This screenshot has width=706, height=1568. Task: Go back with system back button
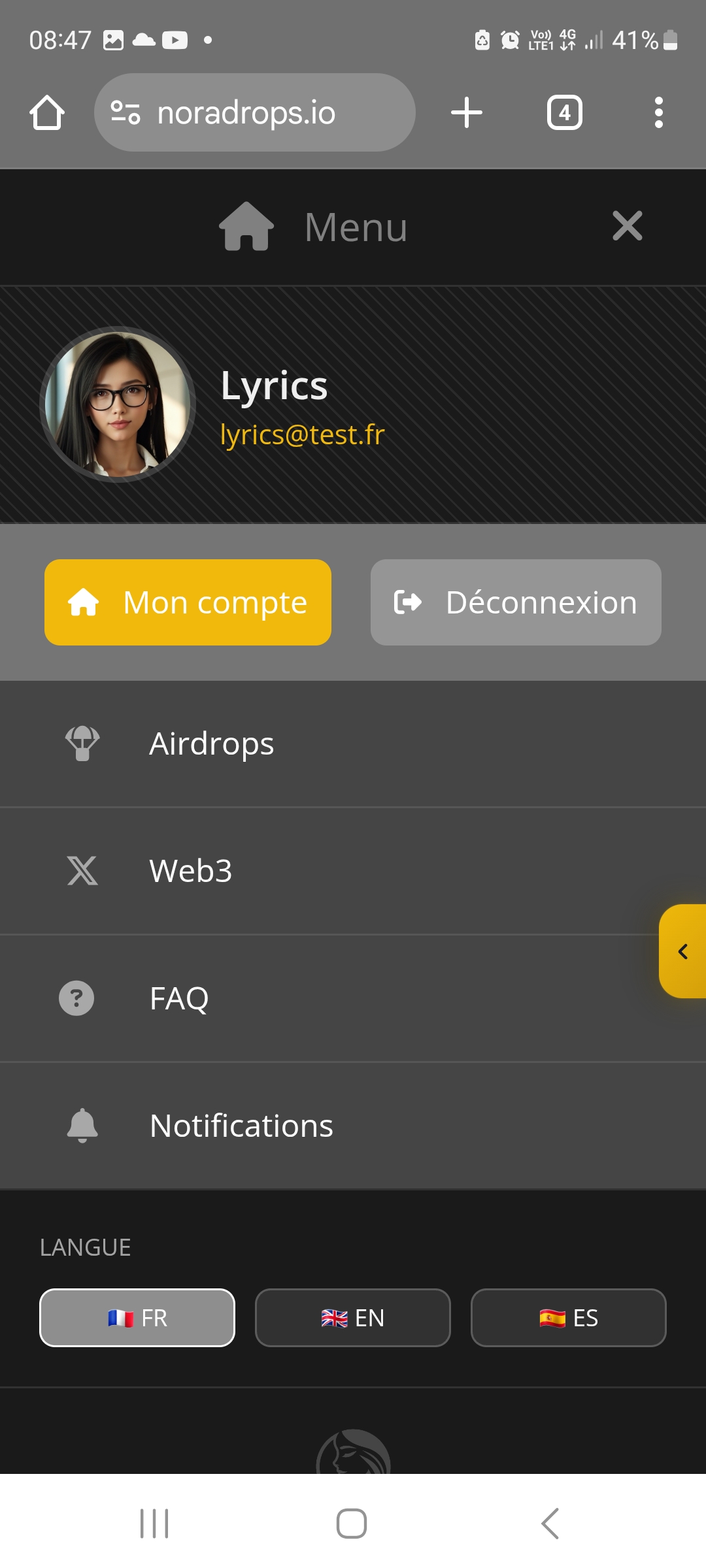(550, 1524)
